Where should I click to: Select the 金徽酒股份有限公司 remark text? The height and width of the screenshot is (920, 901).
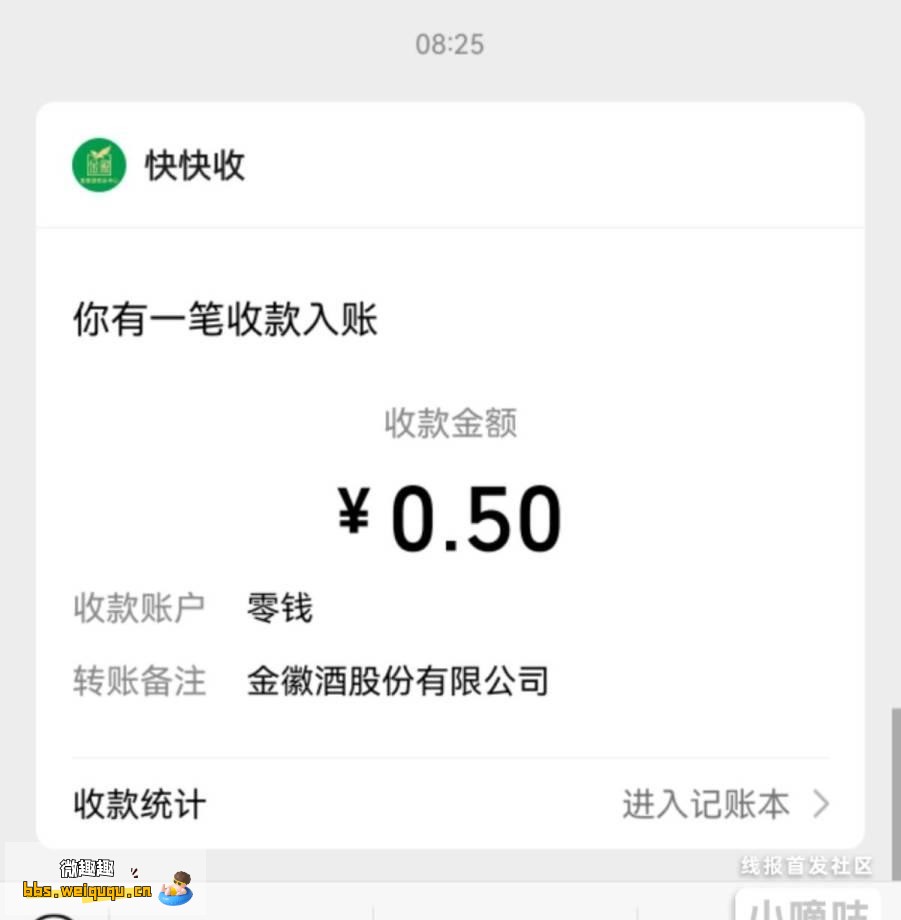click(x=397, y=680)
